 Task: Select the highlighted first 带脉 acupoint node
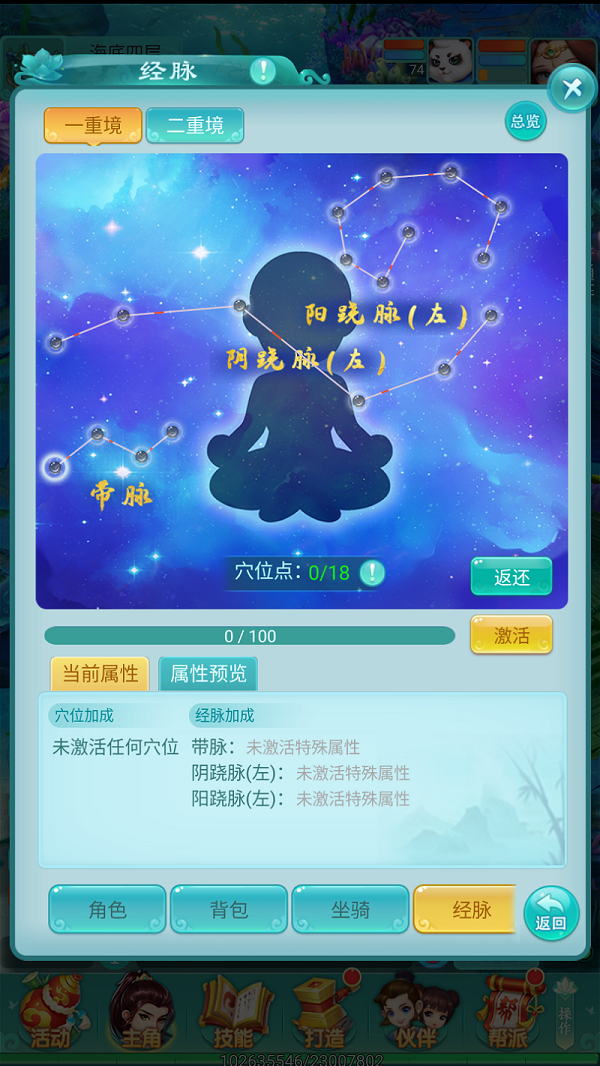coord(54,467)
